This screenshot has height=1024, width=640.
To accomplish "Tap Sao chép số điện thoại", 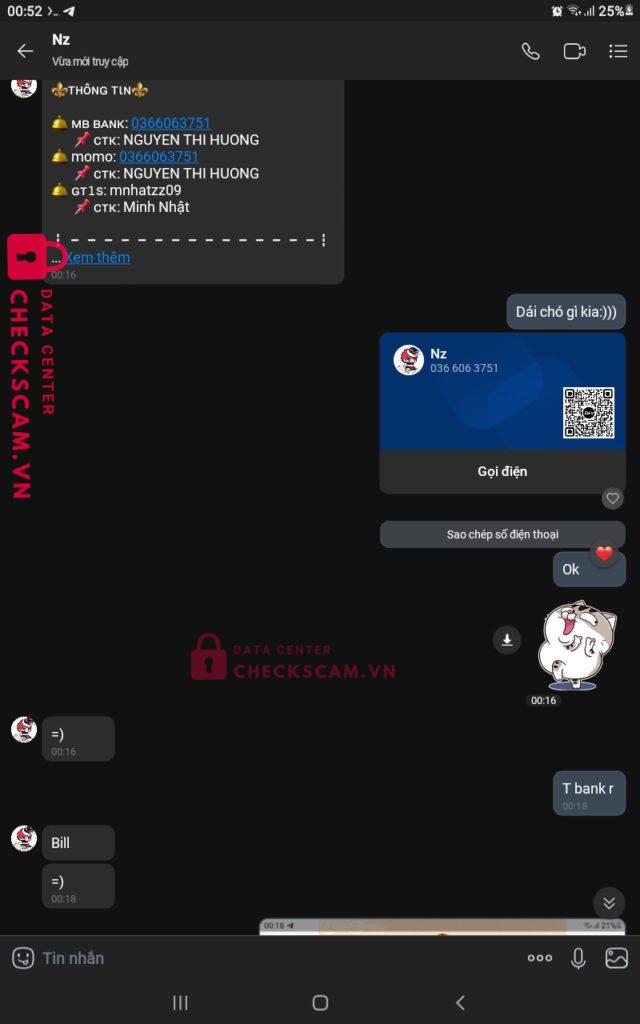I will (502, 534).
